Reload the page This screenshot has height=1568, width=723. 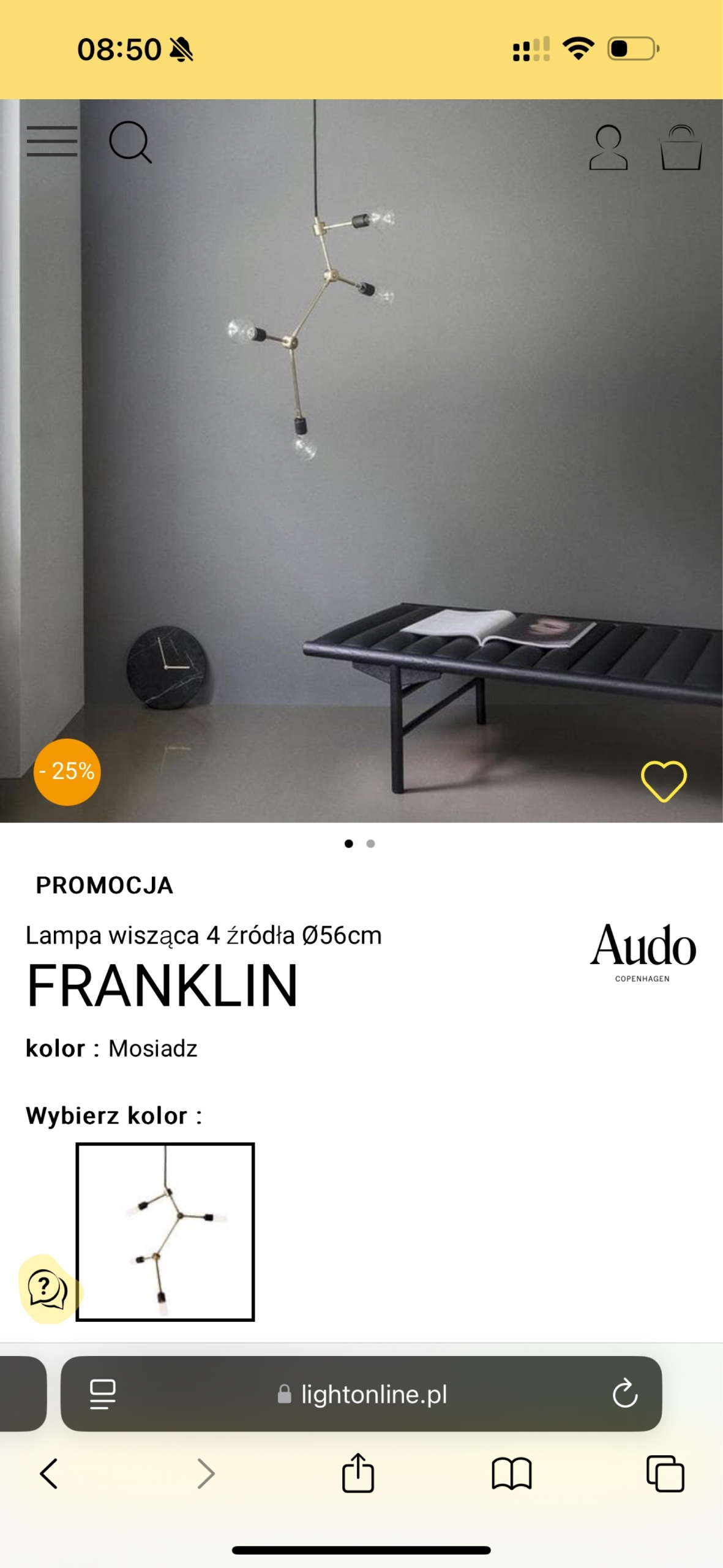(624, 1395)
